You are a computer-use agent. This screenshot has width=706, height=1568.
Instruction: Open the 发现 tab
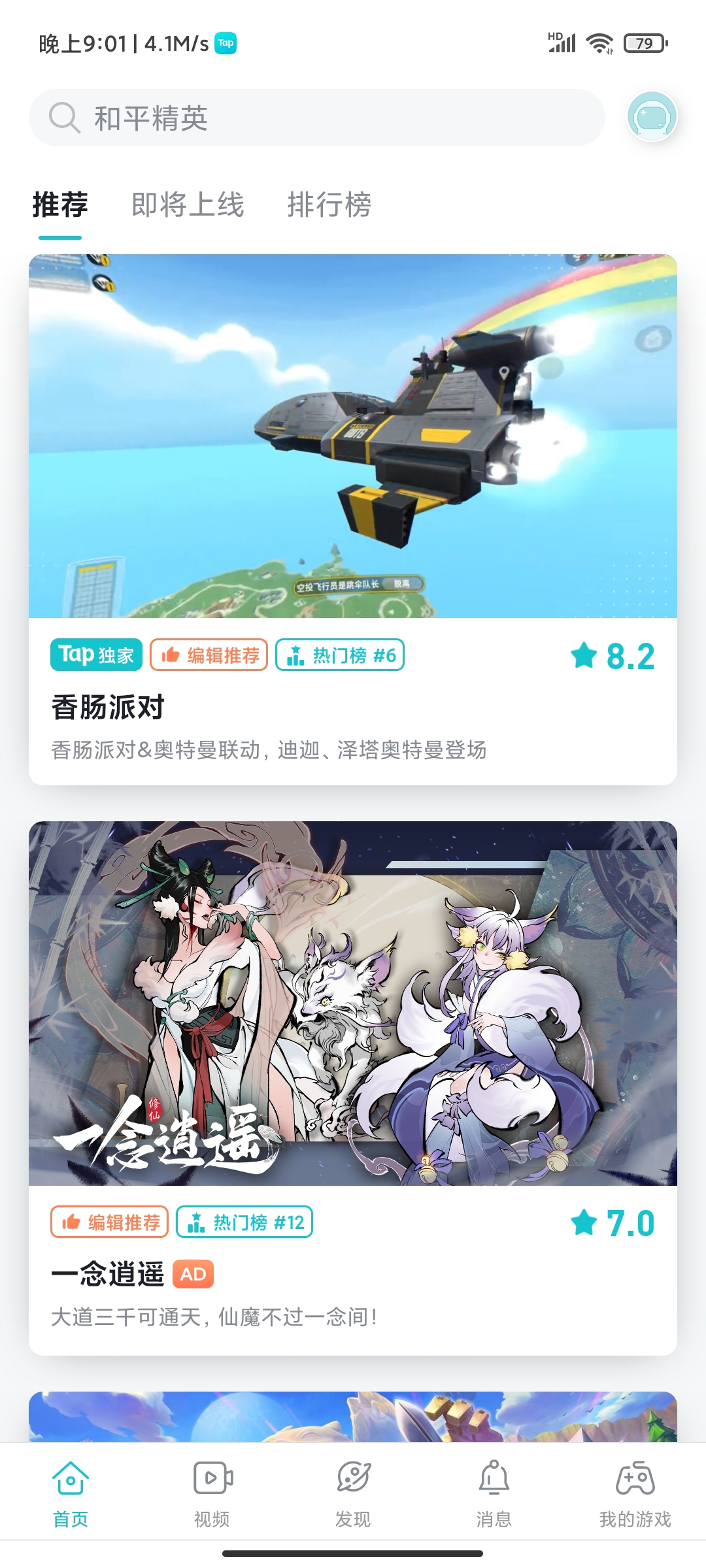click(353, 1492)
